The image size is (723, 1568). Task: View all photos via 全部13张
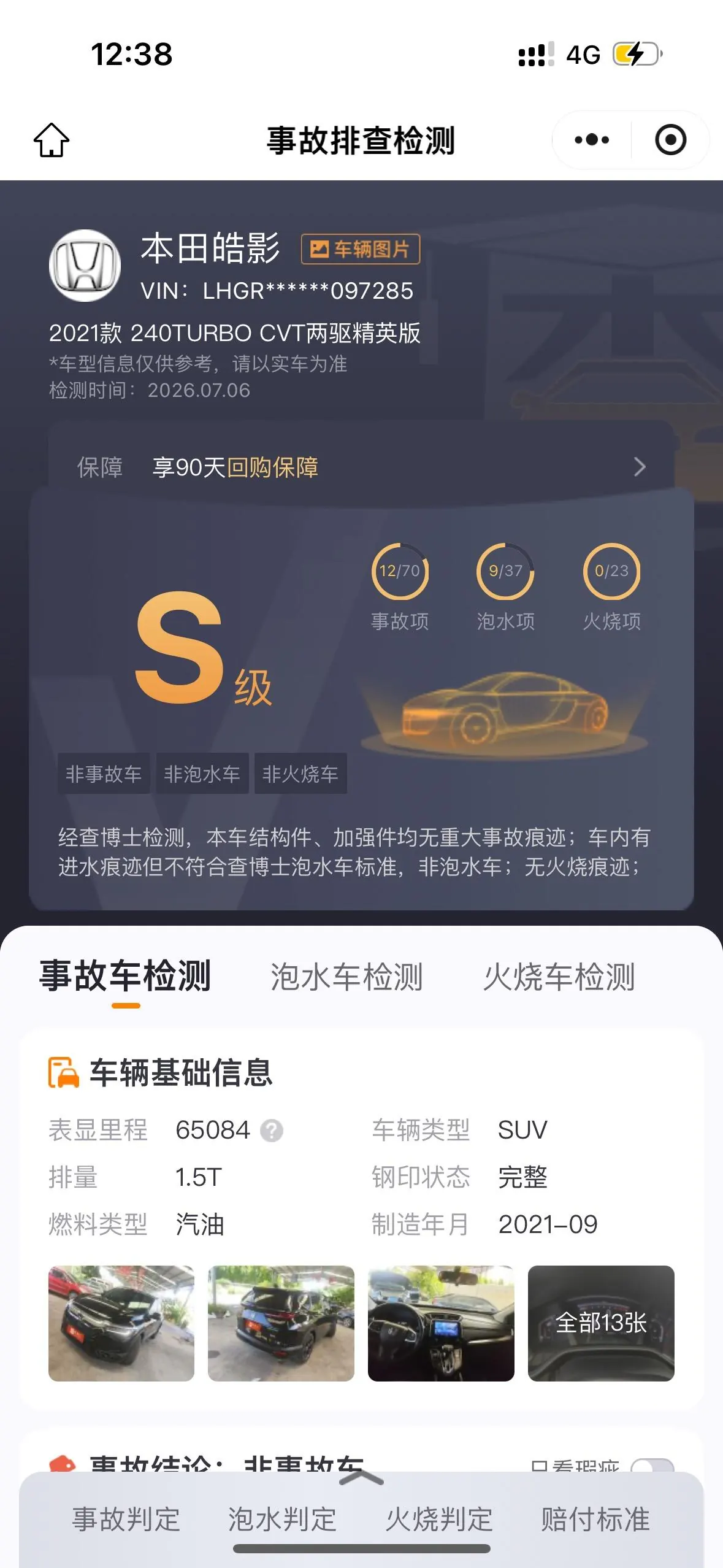click(x=601, y=1323)
